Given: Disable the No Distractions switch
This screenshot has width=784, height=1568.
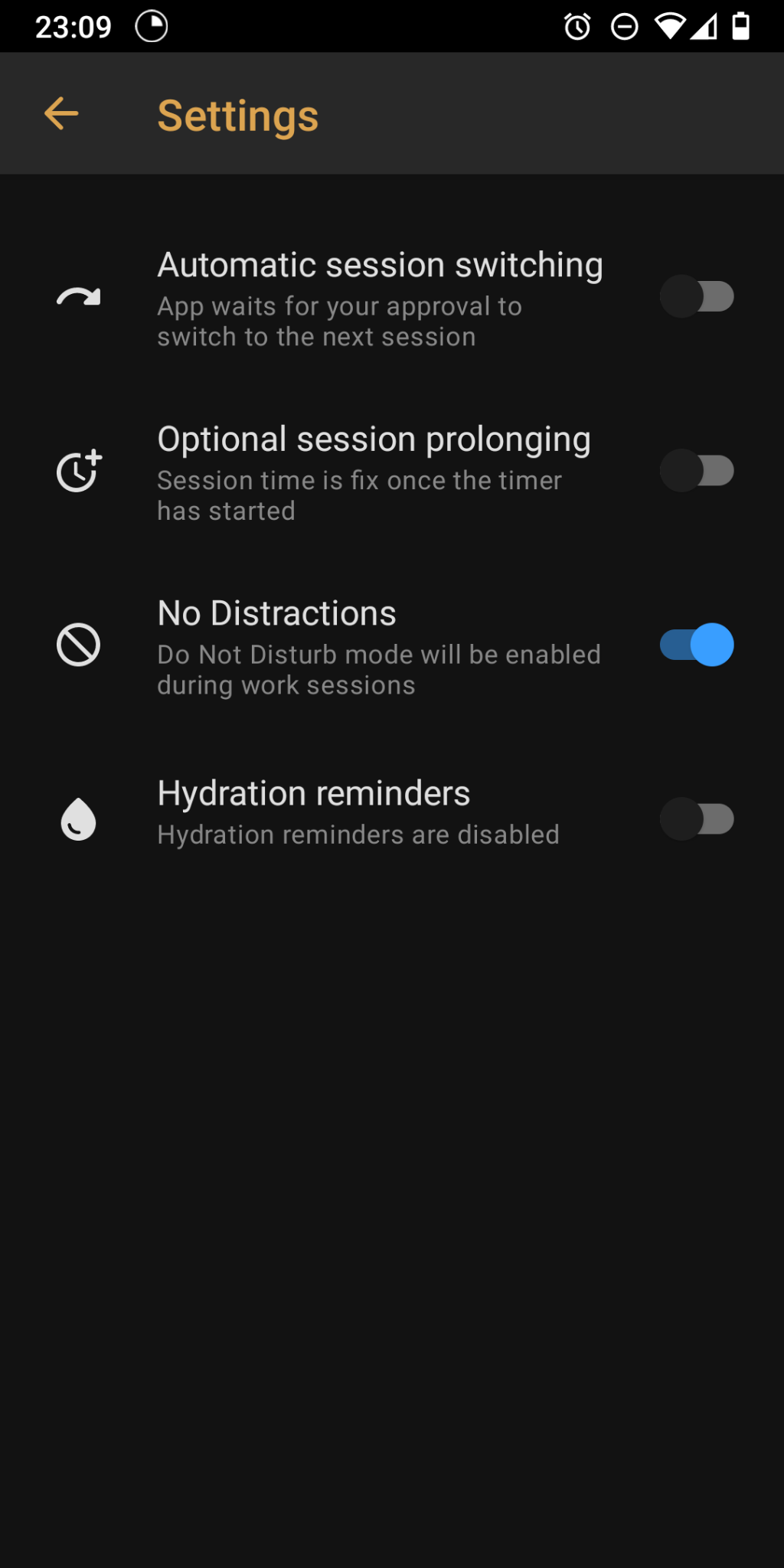Looking at the screenshot, I should pyautogui.click(x=697, y=645).
